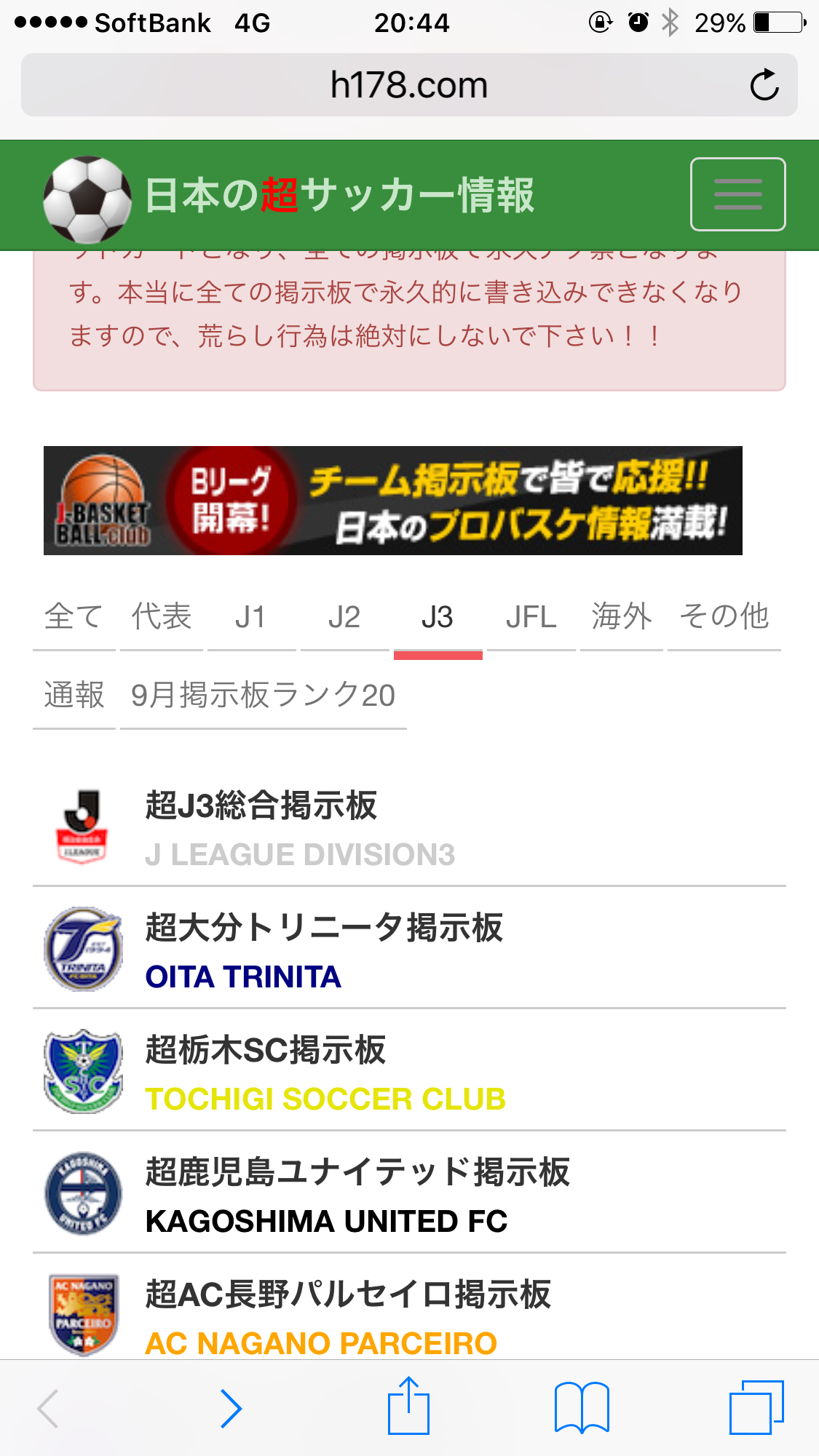Switch to the 全て tab

pyautogui.click(x=74, y=617)
